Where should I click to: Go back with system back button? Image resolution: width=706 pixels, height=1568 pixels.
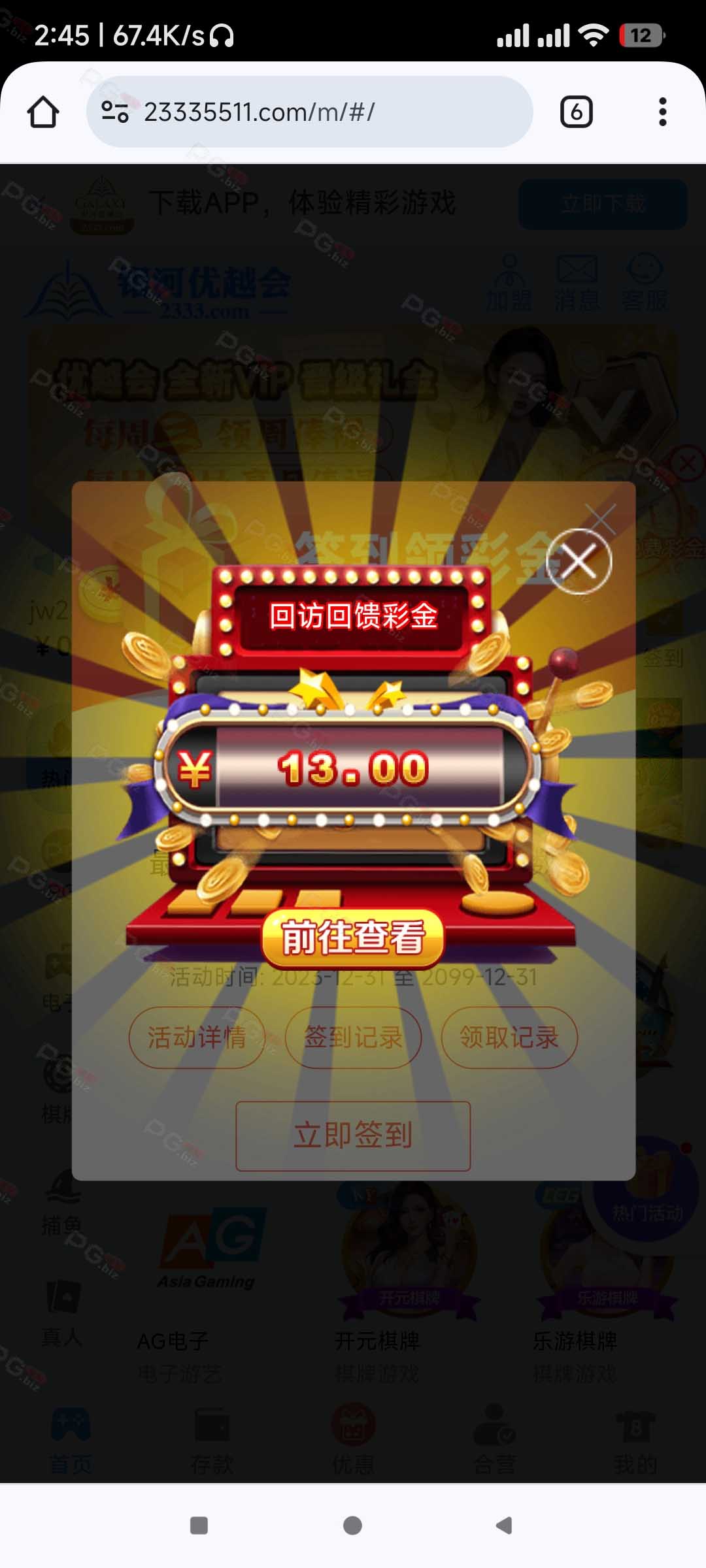coord(504,1526)
